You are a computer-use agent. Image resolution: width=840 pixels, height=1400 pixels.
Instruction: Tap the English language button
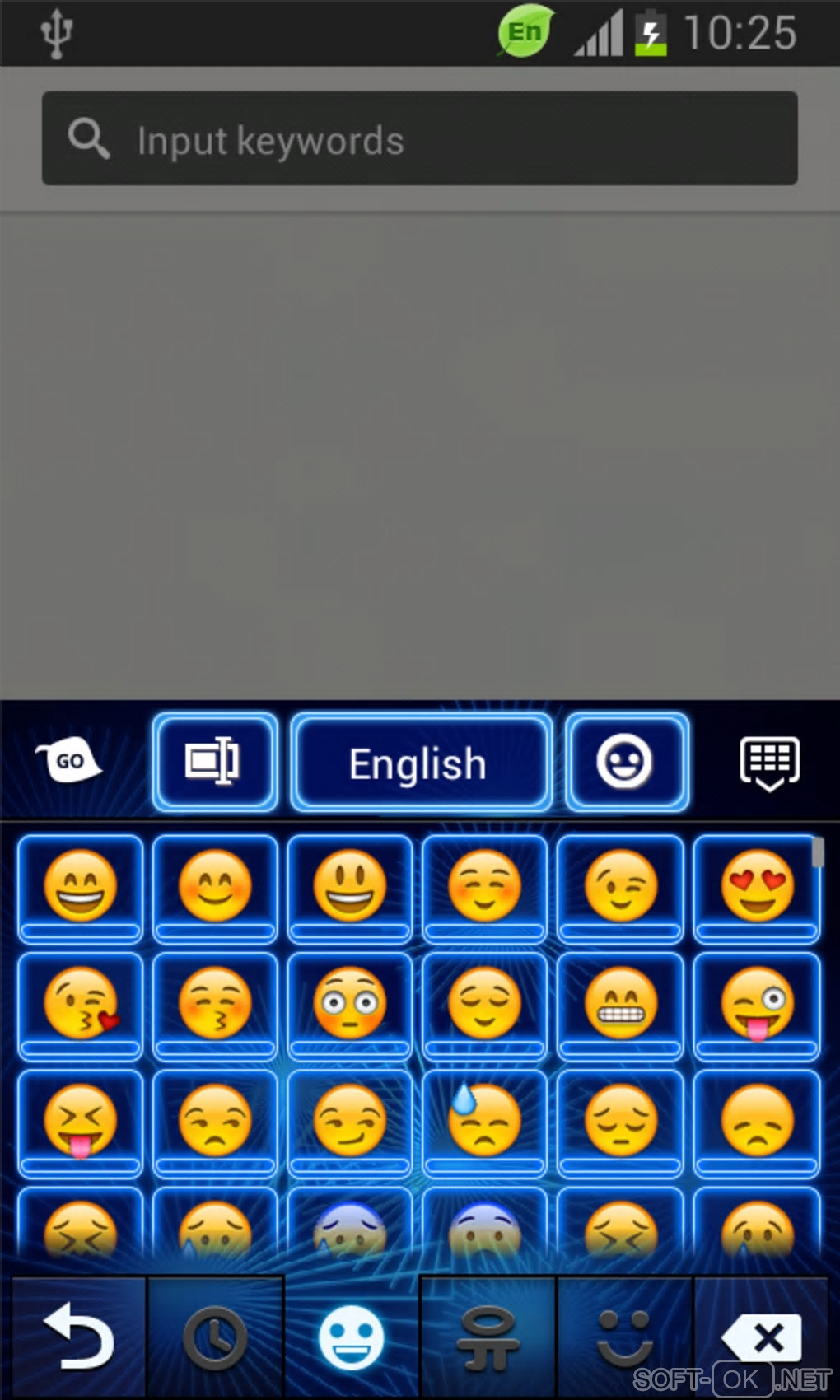pyautogui.click(x=420, y=763)
